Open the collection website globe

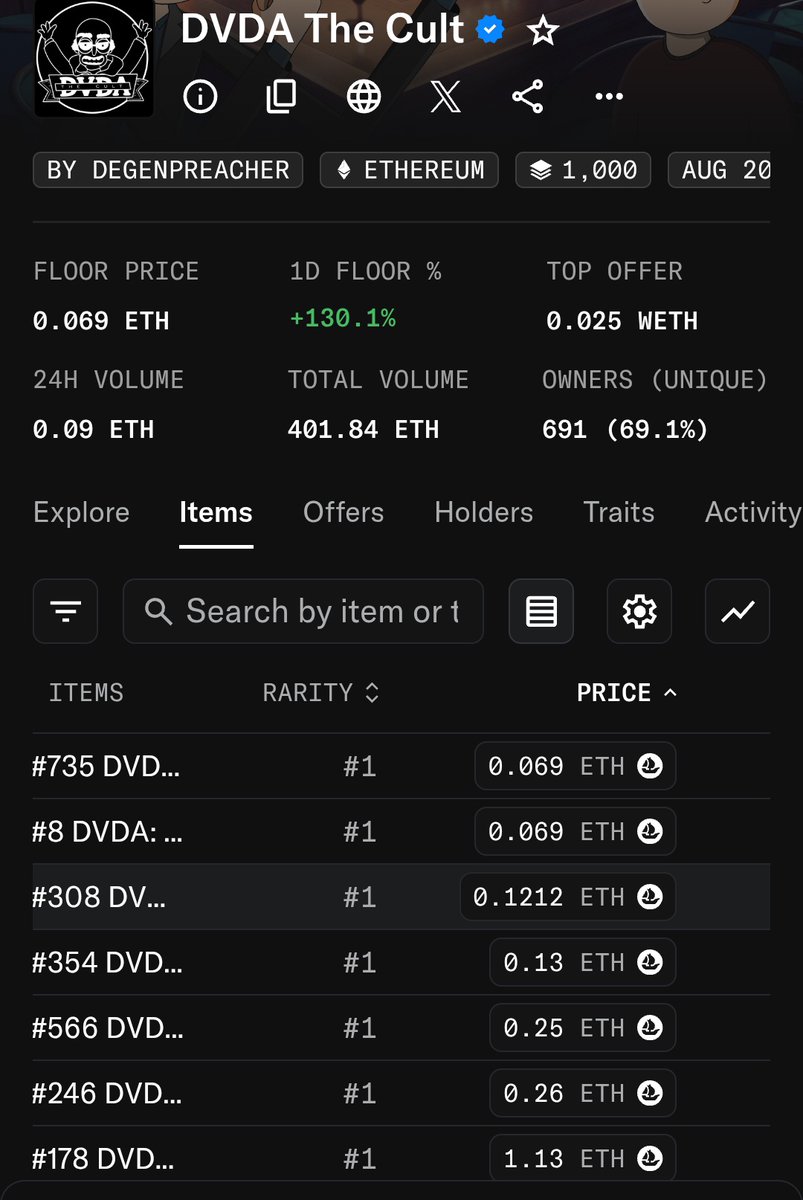click(x=363, y=97)
